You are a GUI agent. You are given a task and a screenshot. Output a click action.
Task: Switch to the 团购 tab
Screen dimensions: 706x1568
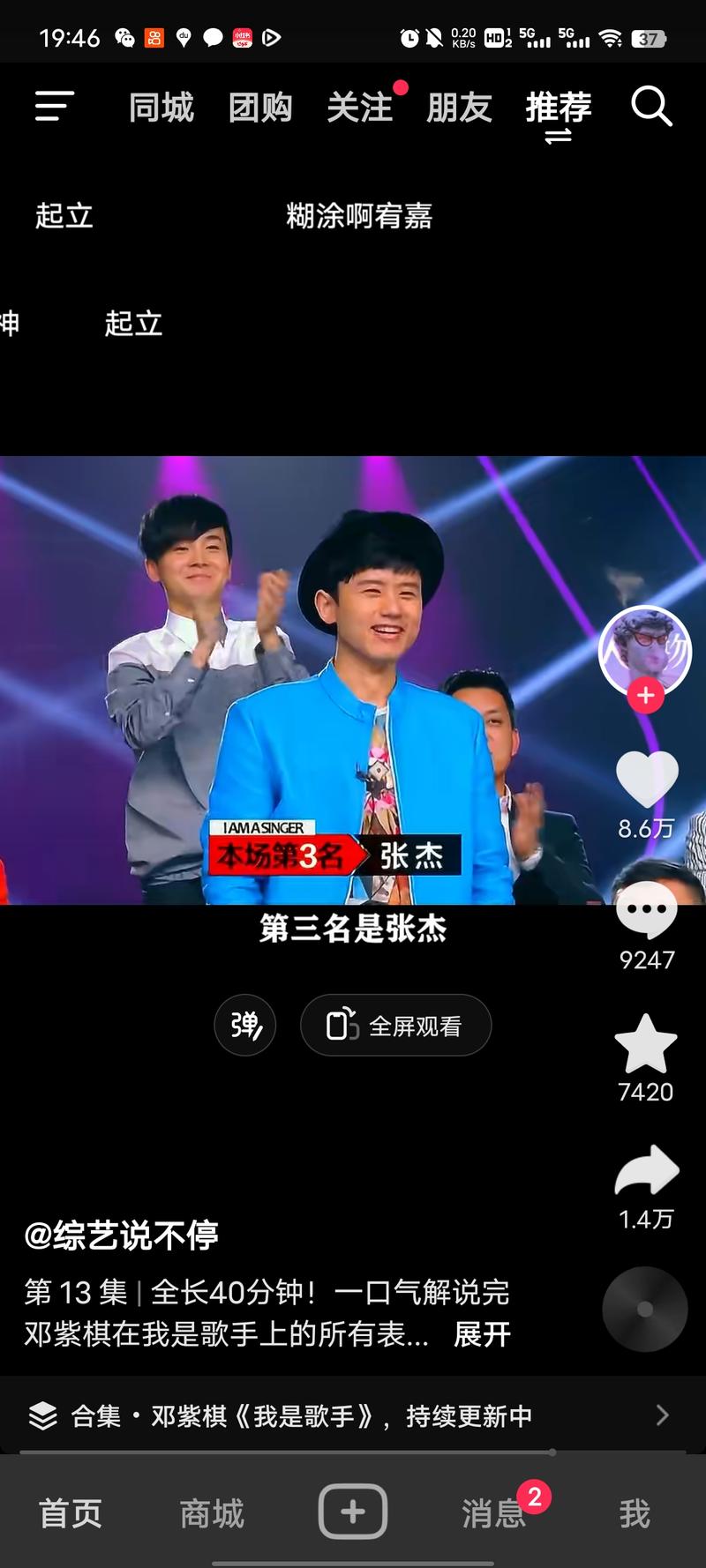[260, 108]
